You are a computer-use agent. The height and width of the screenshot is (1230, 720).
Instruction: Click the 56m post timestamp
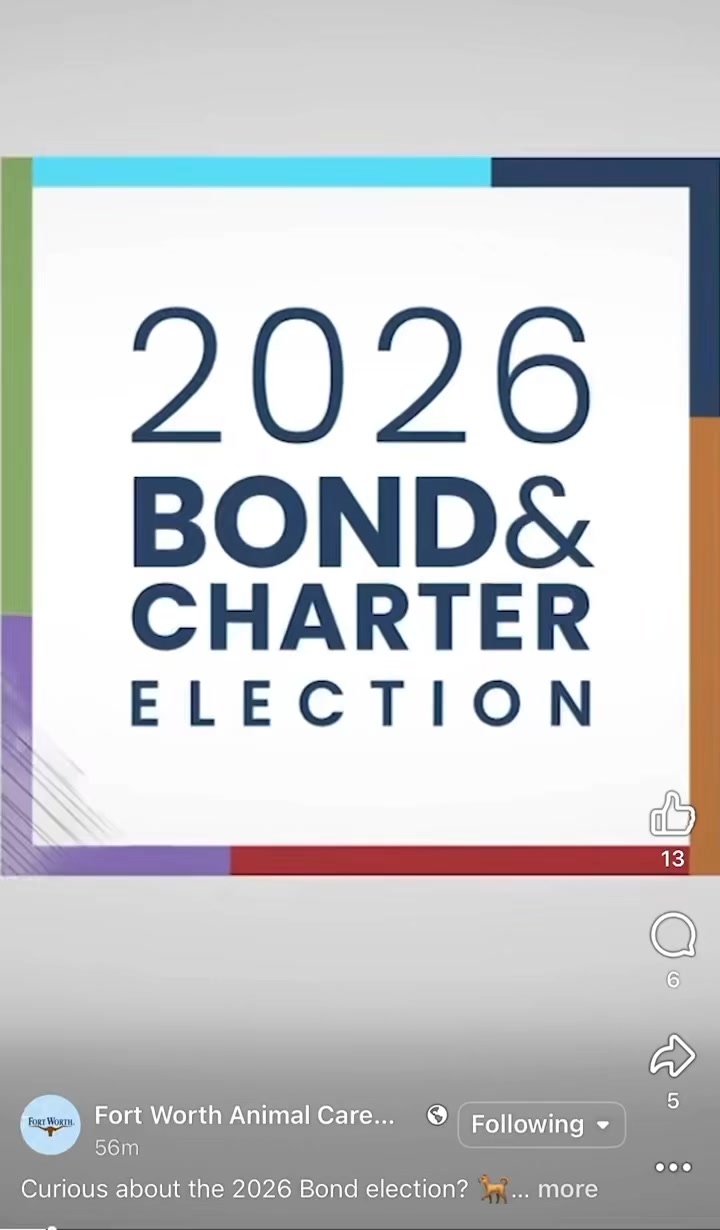[x=116, y=1148]
